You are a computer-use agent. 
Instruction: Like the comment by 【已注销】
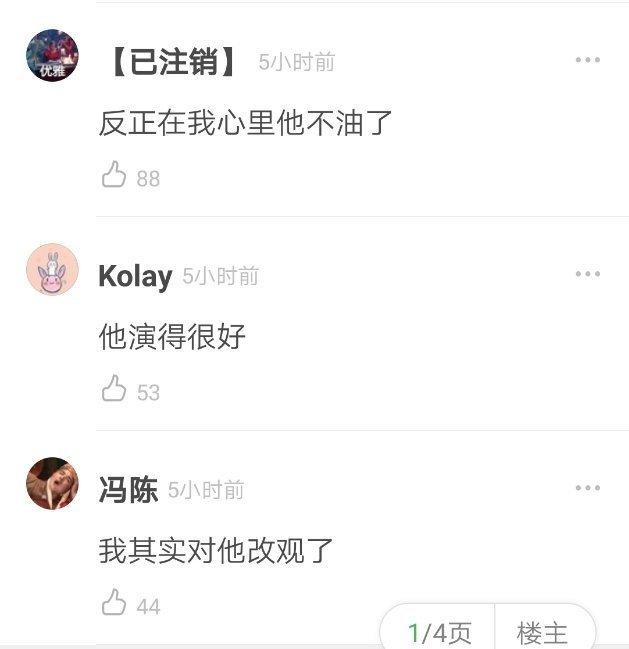point(114,177)
